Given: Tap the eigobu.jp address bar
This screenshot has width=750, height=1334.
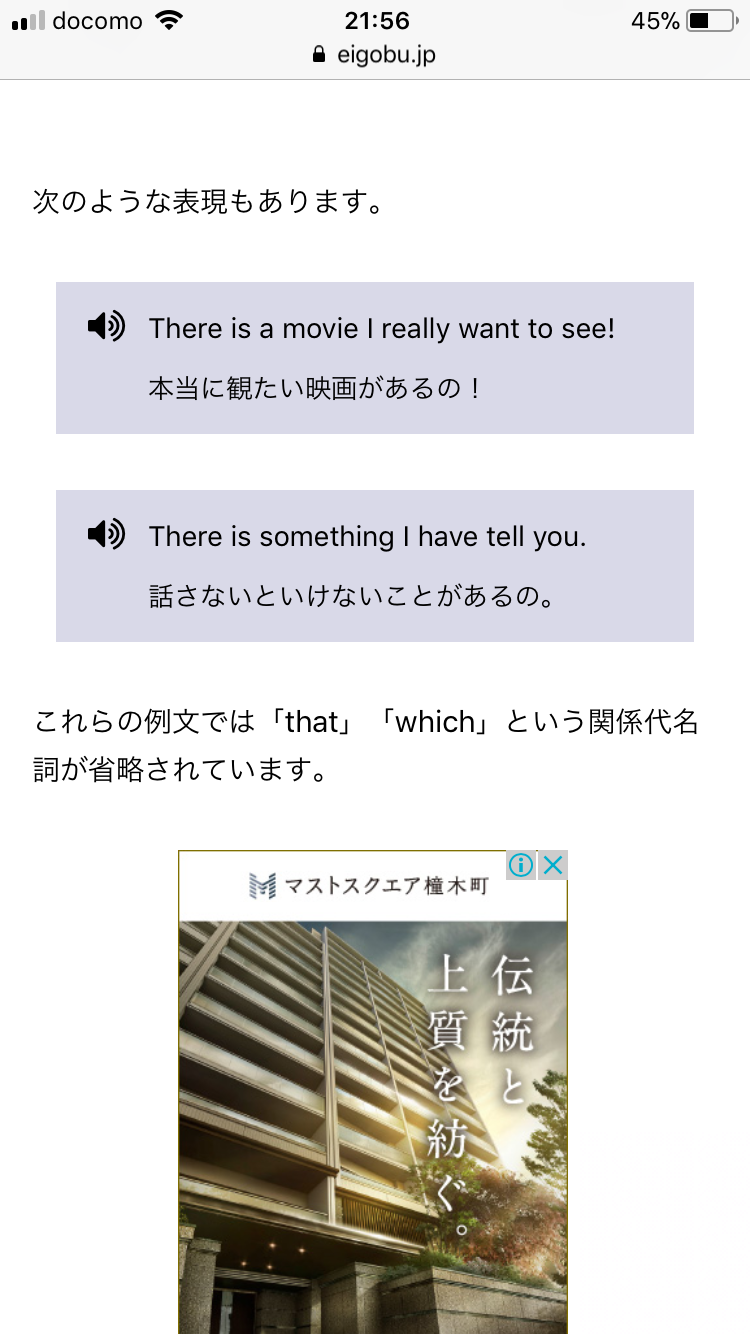Looking at the screenshot, I should (375, 54).
